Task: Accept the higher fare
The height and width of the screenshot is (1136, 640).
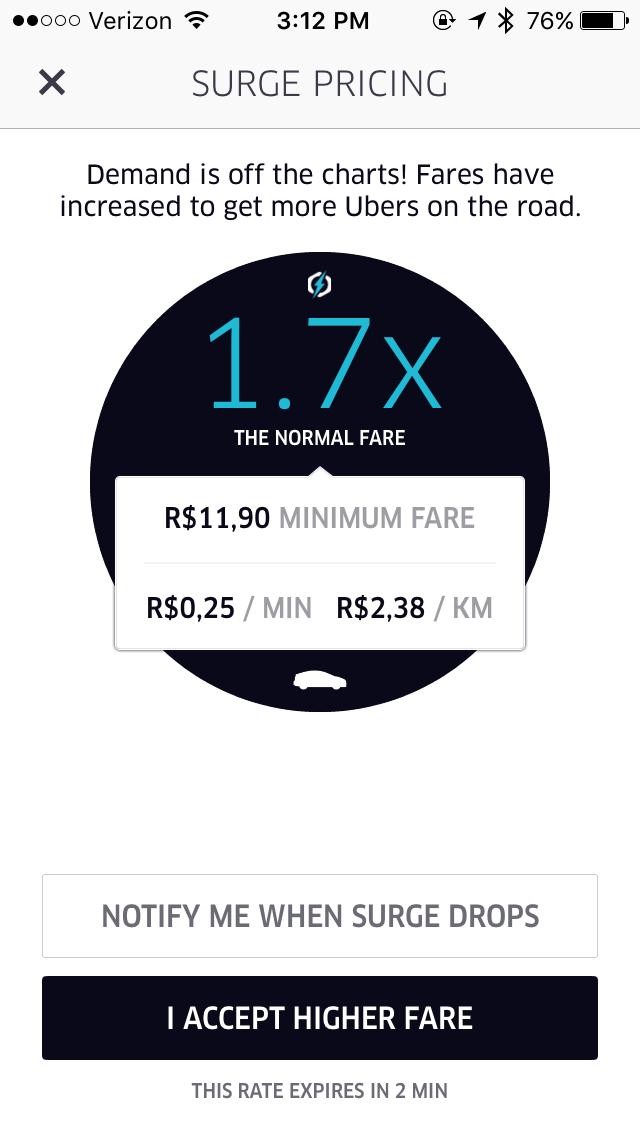Action: pyautogui.click(x=320, y=1018)
